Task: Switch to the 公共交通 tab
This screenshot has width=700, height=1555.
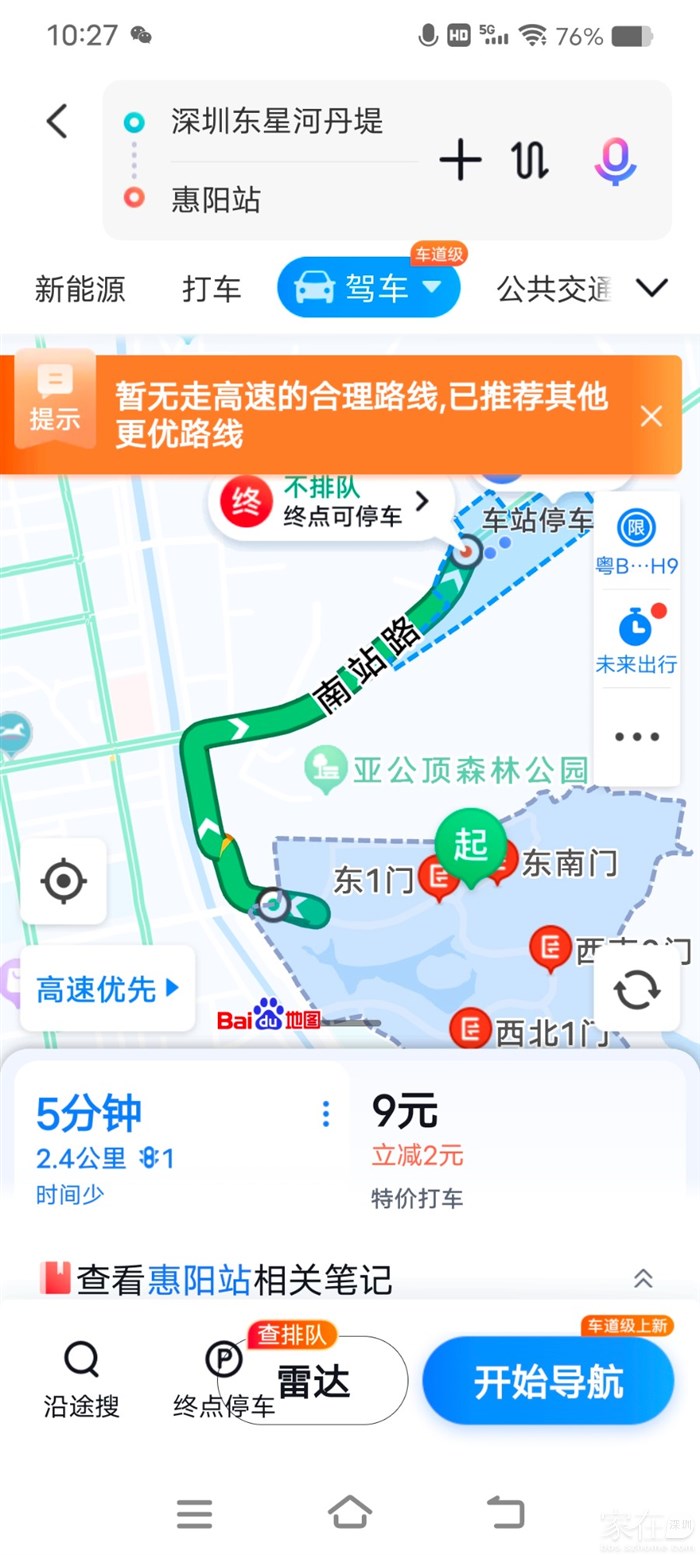Action: pos(554,289)
